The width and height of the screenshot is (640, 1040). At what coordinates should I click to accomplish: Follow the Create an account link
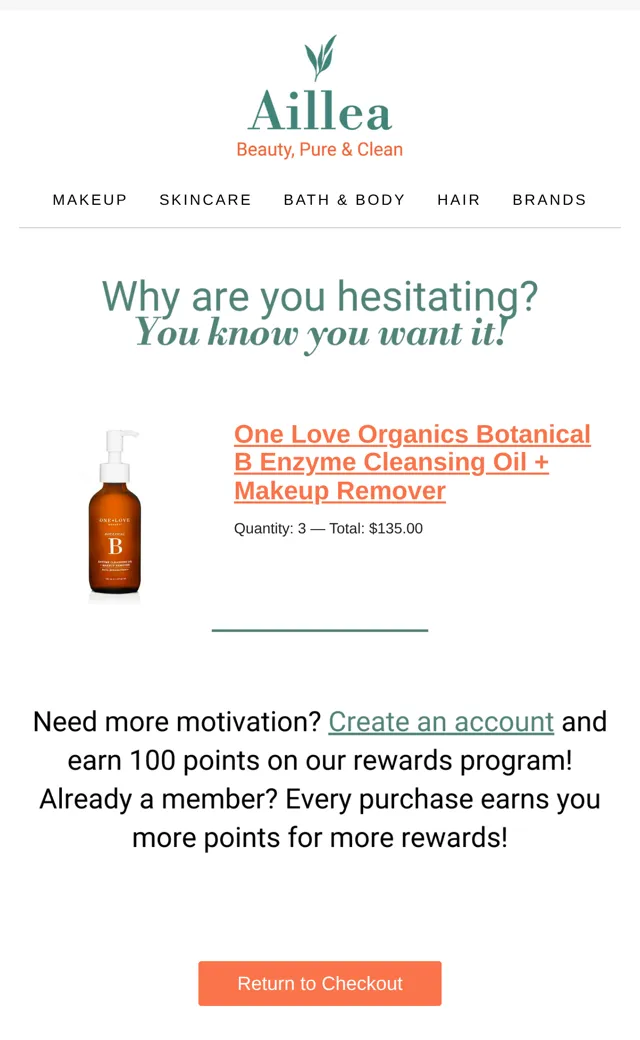(x=441, y=722)
